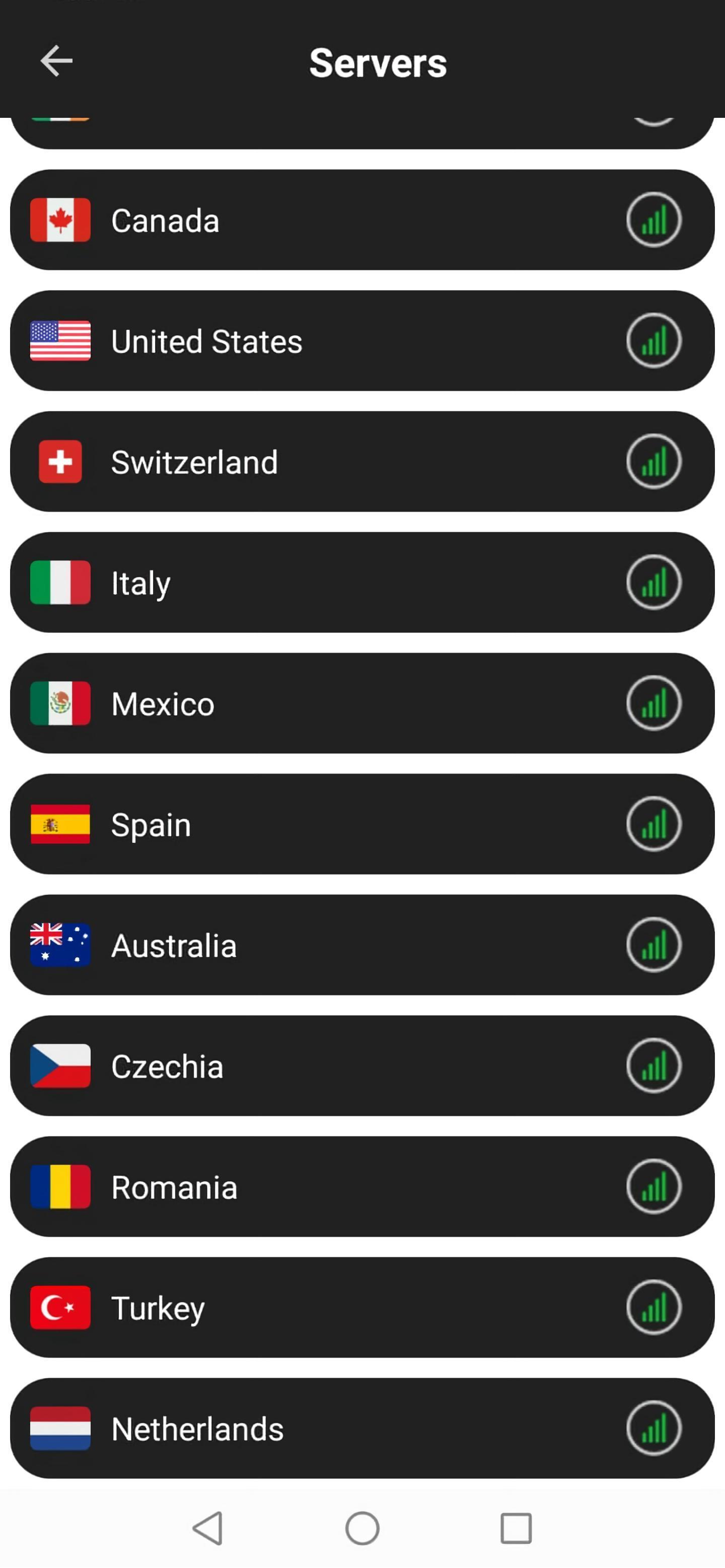Choose the Turkey server

click(x=362, y=1308)
